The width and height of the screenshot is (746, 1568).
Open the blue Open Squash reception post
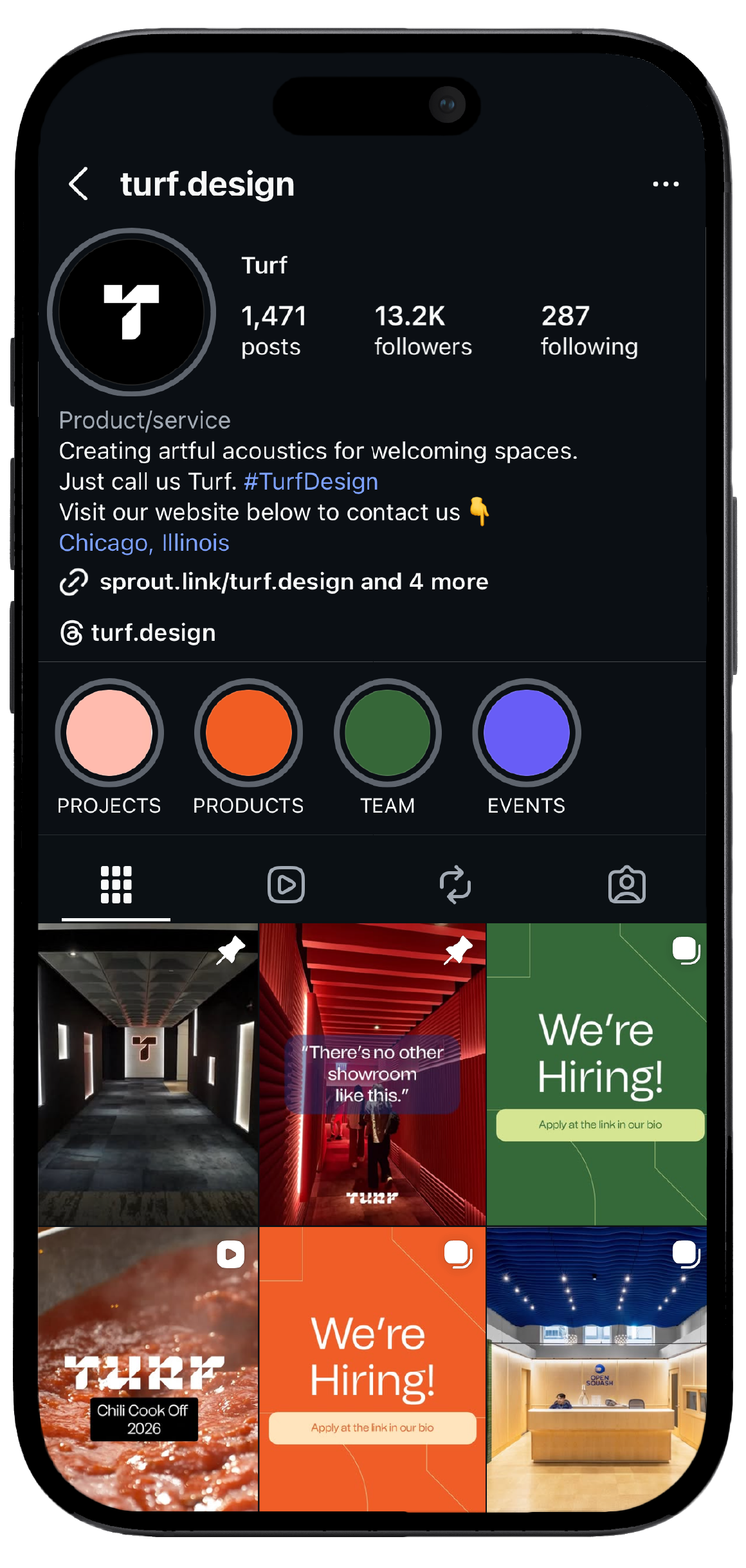point(598,1345)
